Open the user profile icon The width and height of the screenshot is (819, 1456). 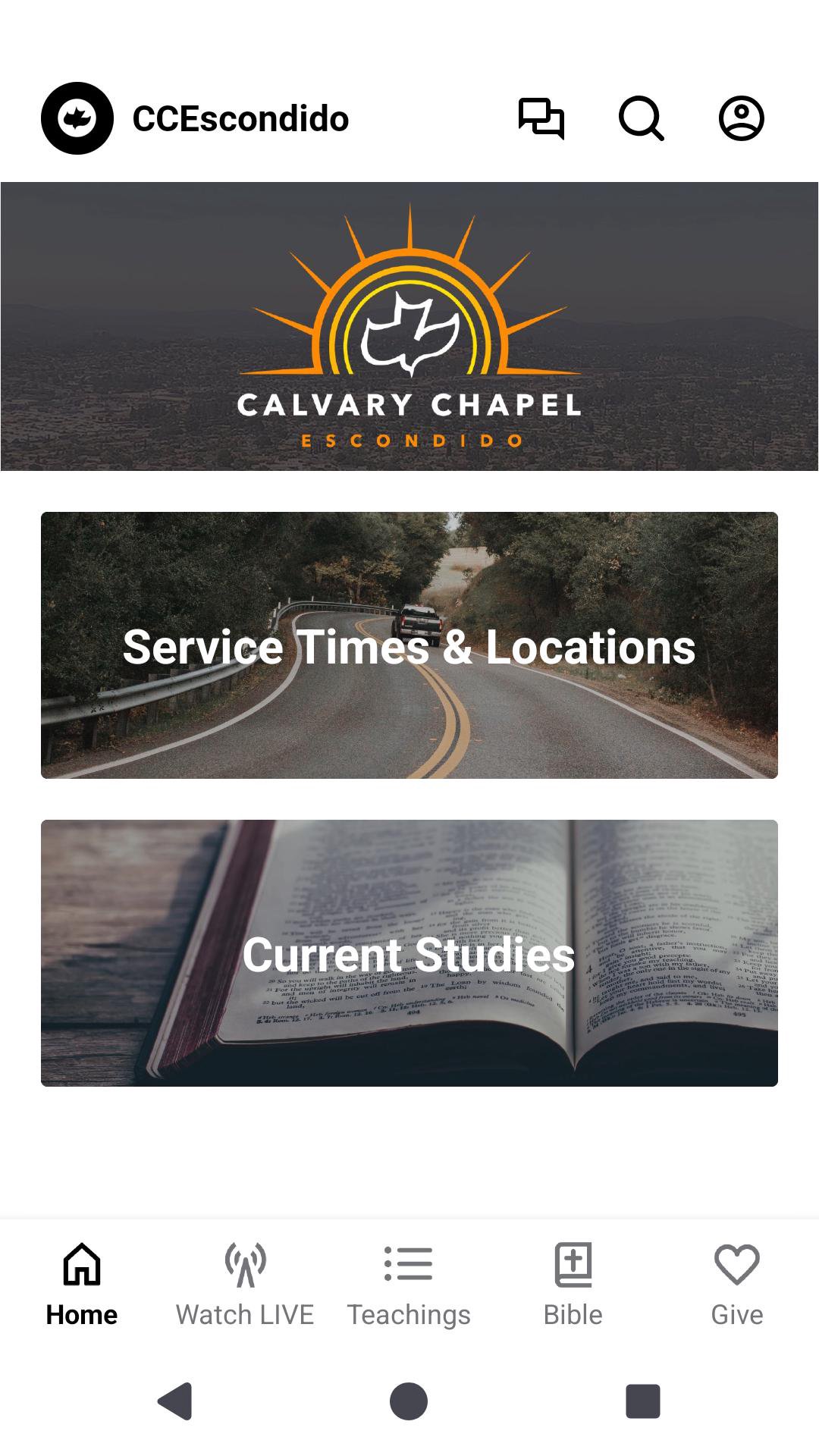(741, 118)
